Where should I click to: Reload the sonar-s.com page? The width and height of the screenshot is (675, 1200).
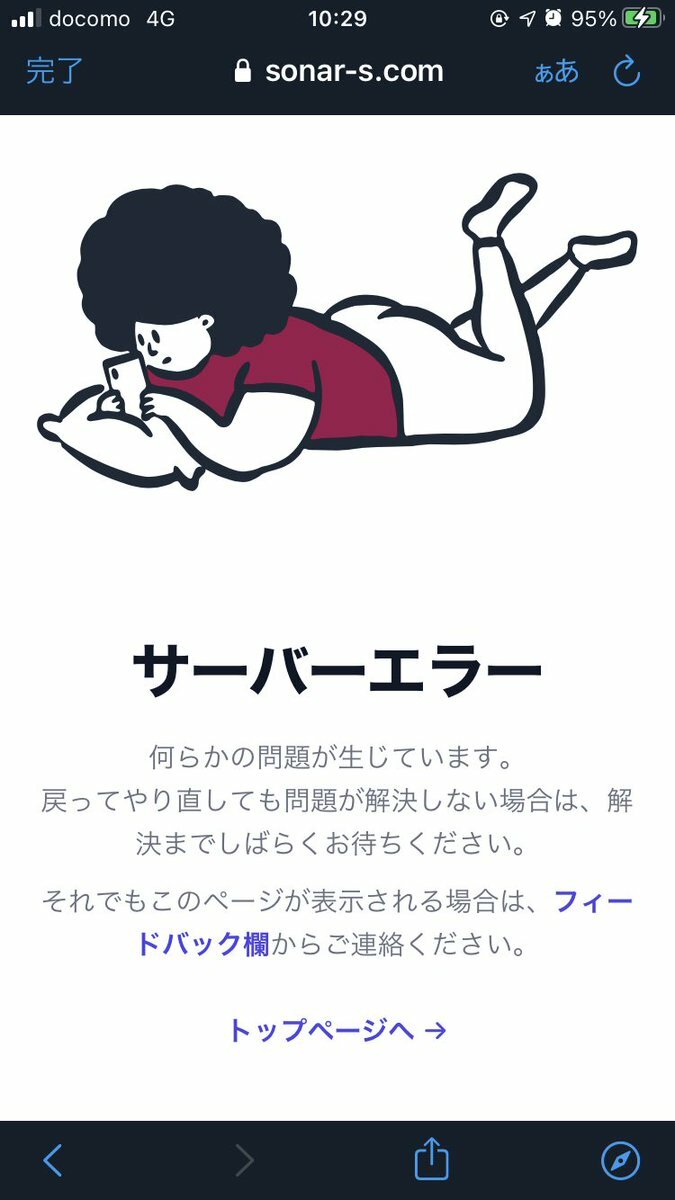tap(626, 71)
